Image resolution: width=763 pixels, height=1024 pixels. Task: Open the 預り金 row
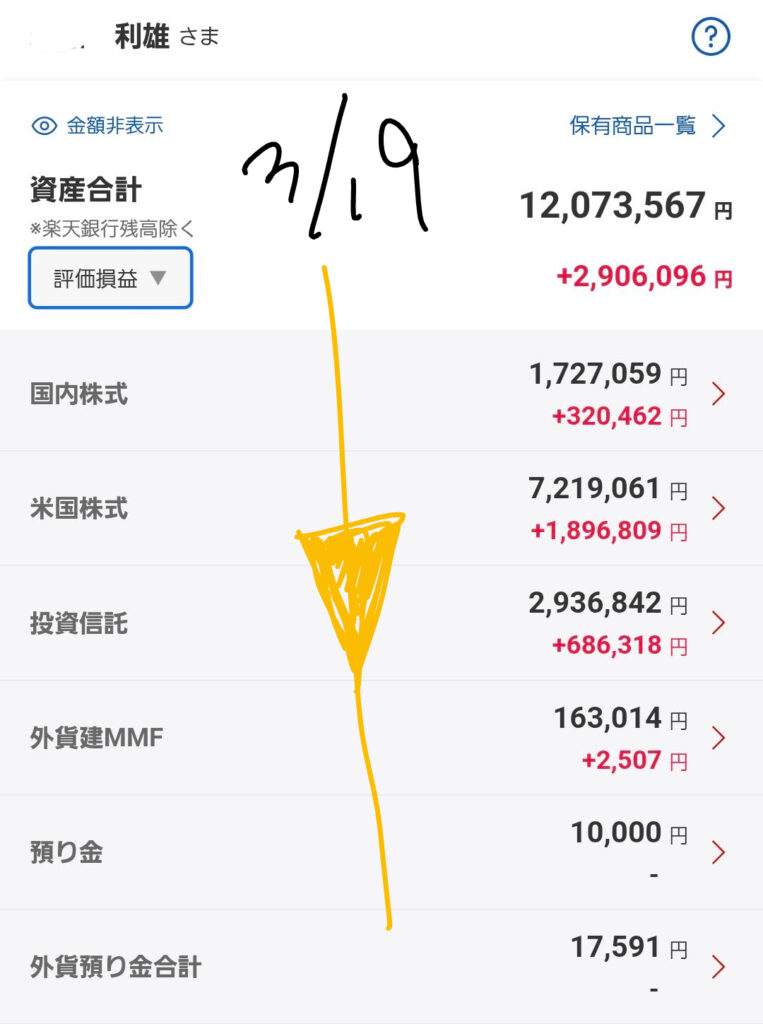pos(380,852)
